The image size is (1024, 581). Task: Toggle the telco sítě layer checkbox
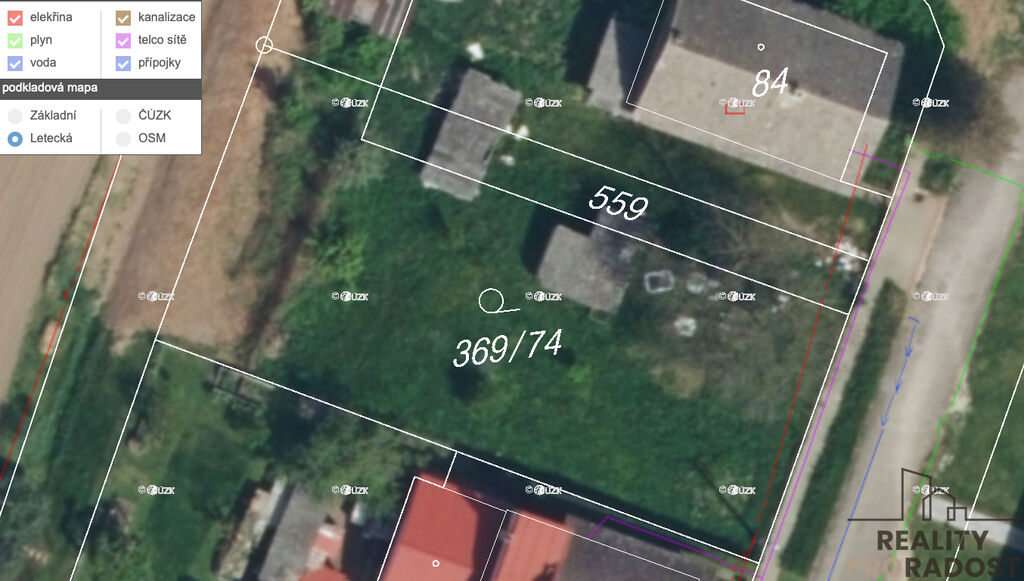pos(123,40)
